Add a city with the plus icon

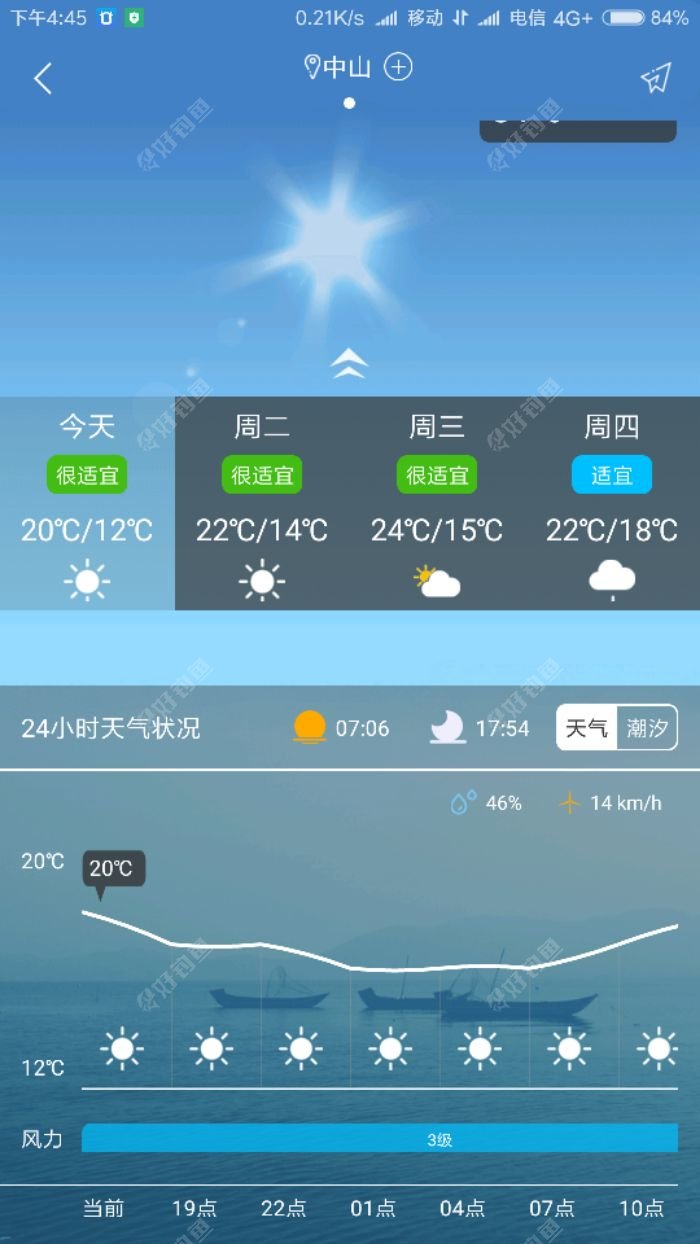click(x=398, y=67)
